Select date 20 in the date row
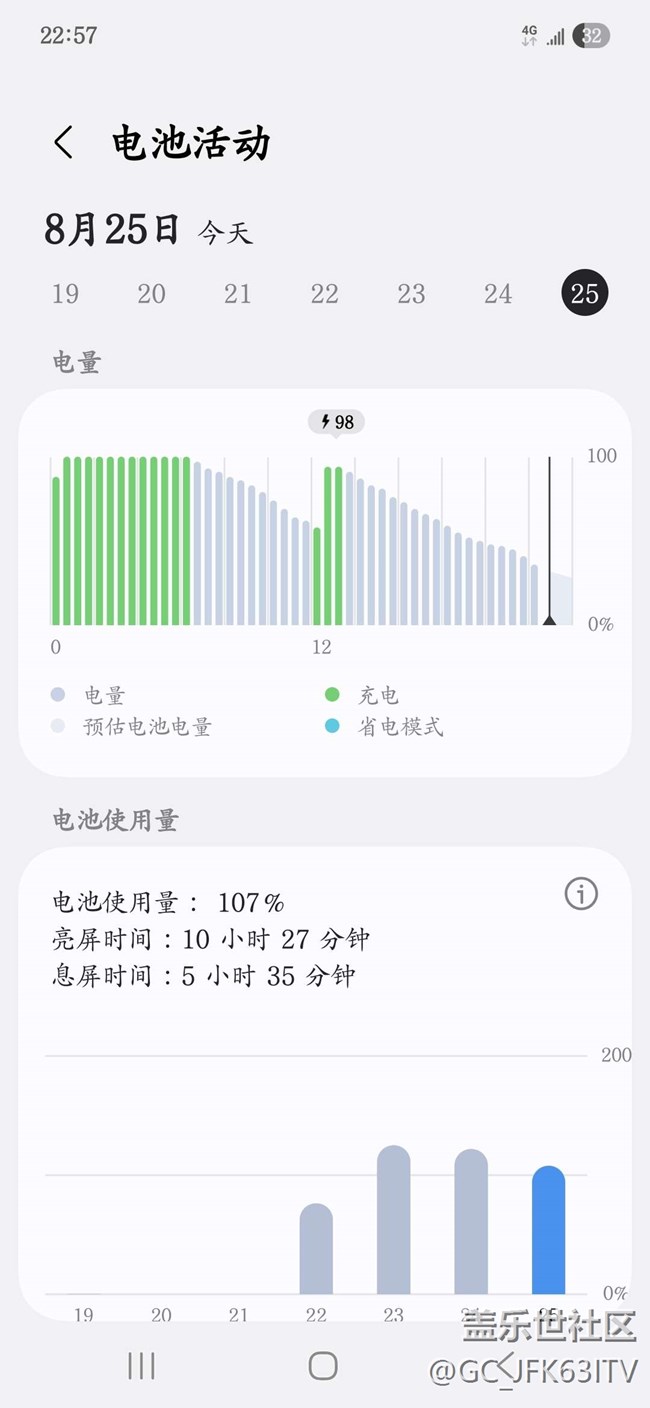This screenshot has height=1408, width=650. (151, 294)
